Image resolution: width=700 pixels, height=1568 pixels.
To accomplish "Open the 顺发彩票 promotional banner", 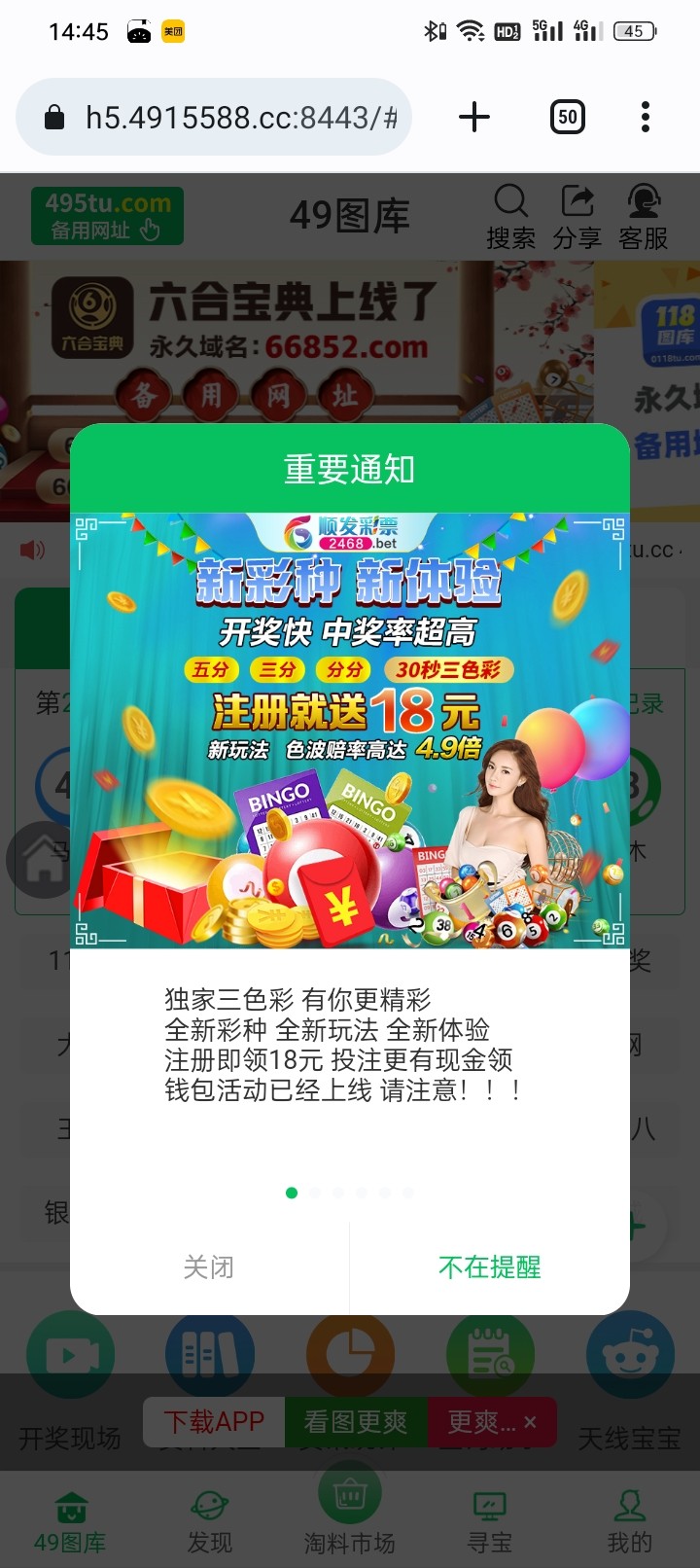I will tap(350, 731).
